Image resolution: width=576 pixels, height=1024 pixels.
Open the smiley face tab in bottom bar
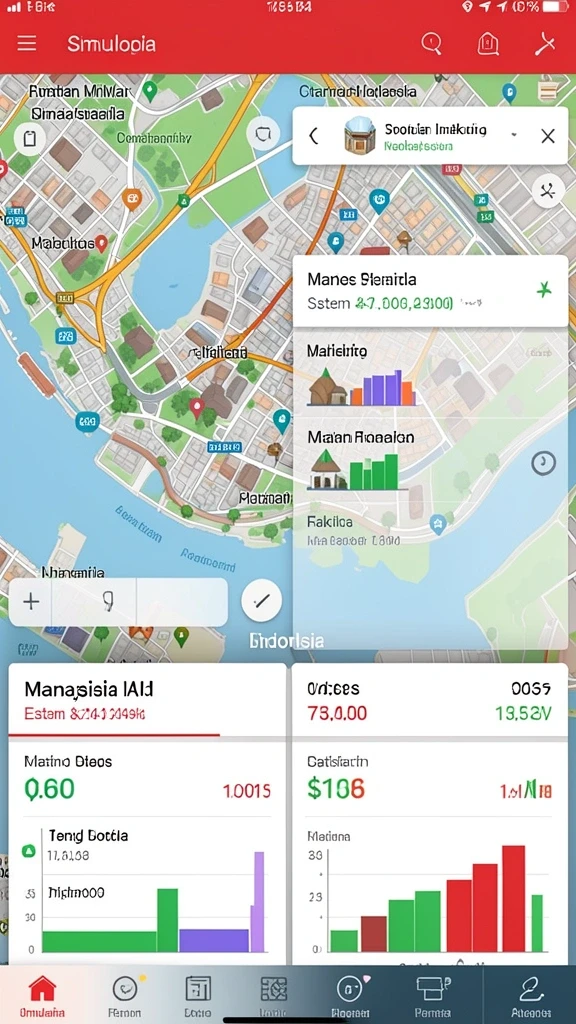[124, 996]
